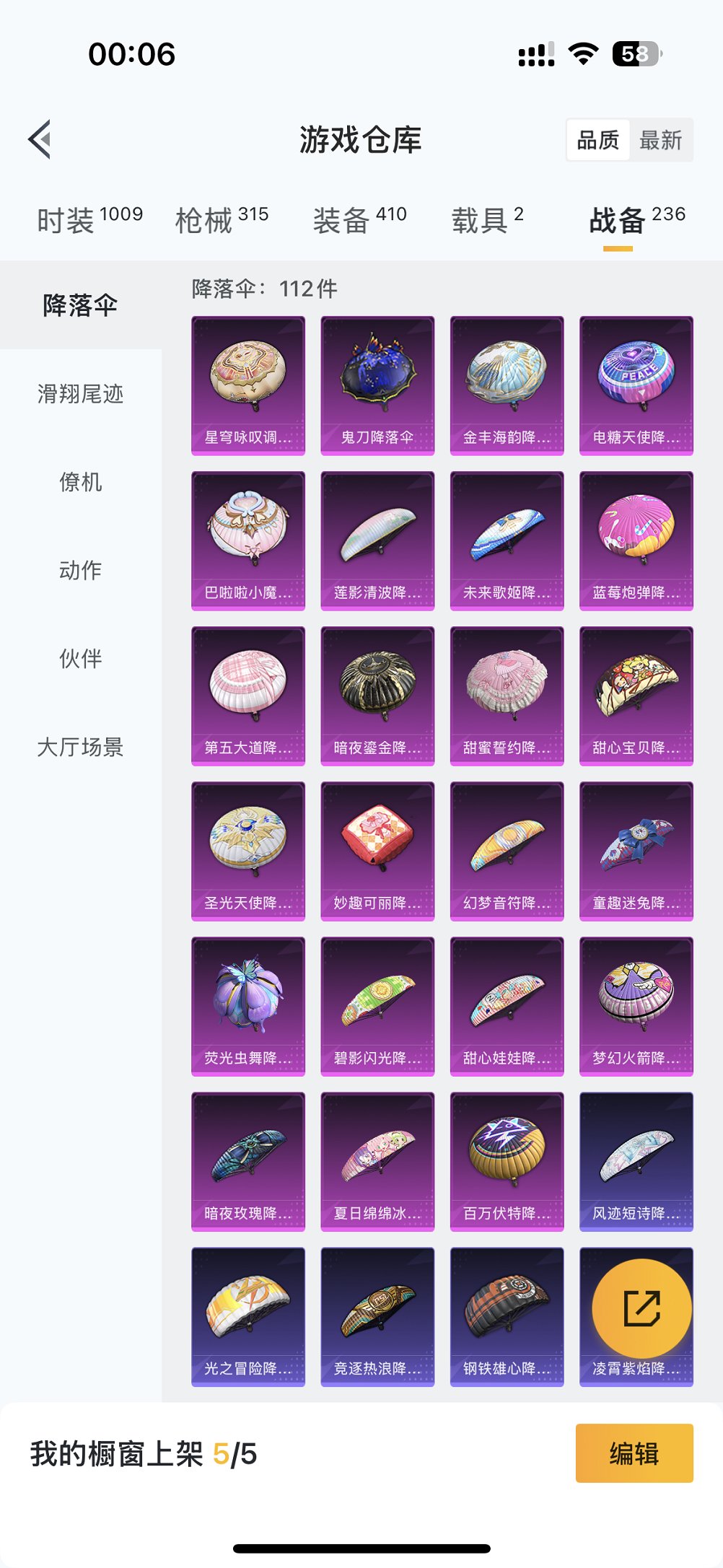The height and width of the screenshot is (1568, 723).
Task: Open the 暗夜鎏金 parachute tile
Action: pos(377,696)
